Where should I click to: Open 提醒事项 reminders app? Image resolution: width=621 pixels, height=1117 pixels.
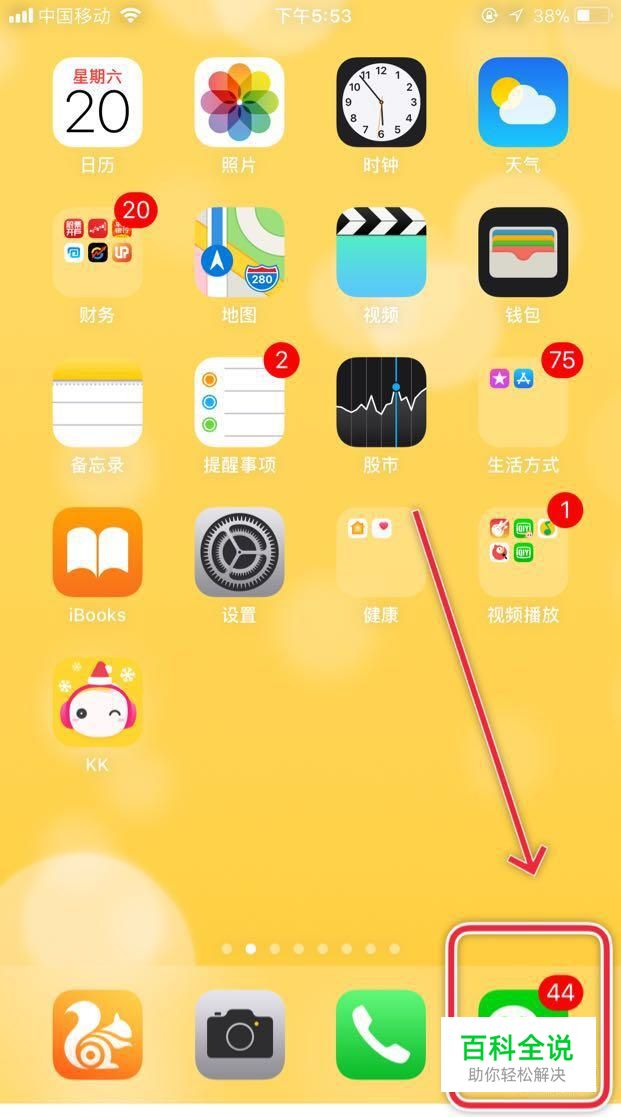tap(239, 402)
